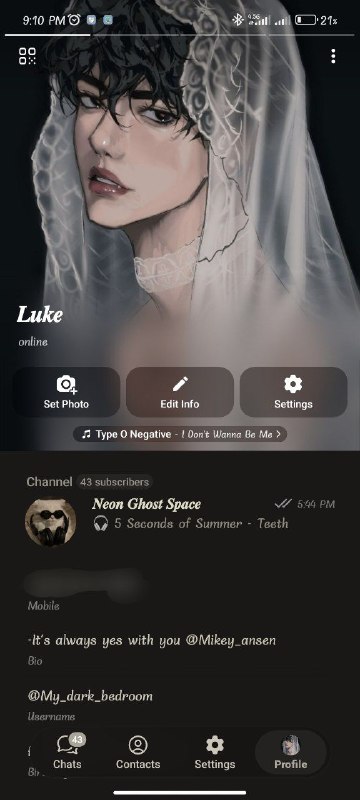Tap the @My_dark_bedroom username row

coord(180,704)
